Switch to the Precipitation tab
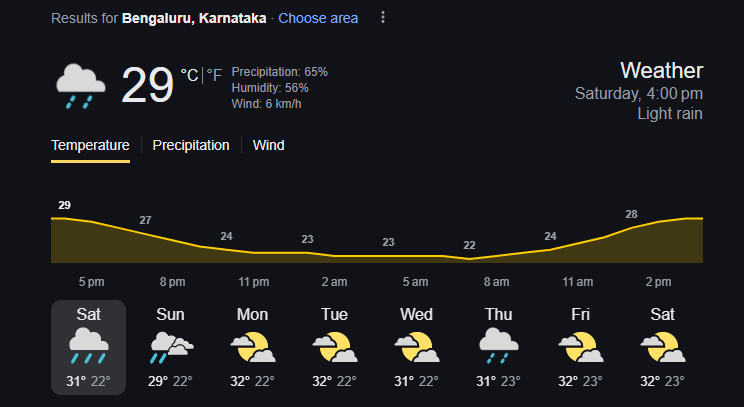This screenshot has height=407, width=744. (191, 145)
